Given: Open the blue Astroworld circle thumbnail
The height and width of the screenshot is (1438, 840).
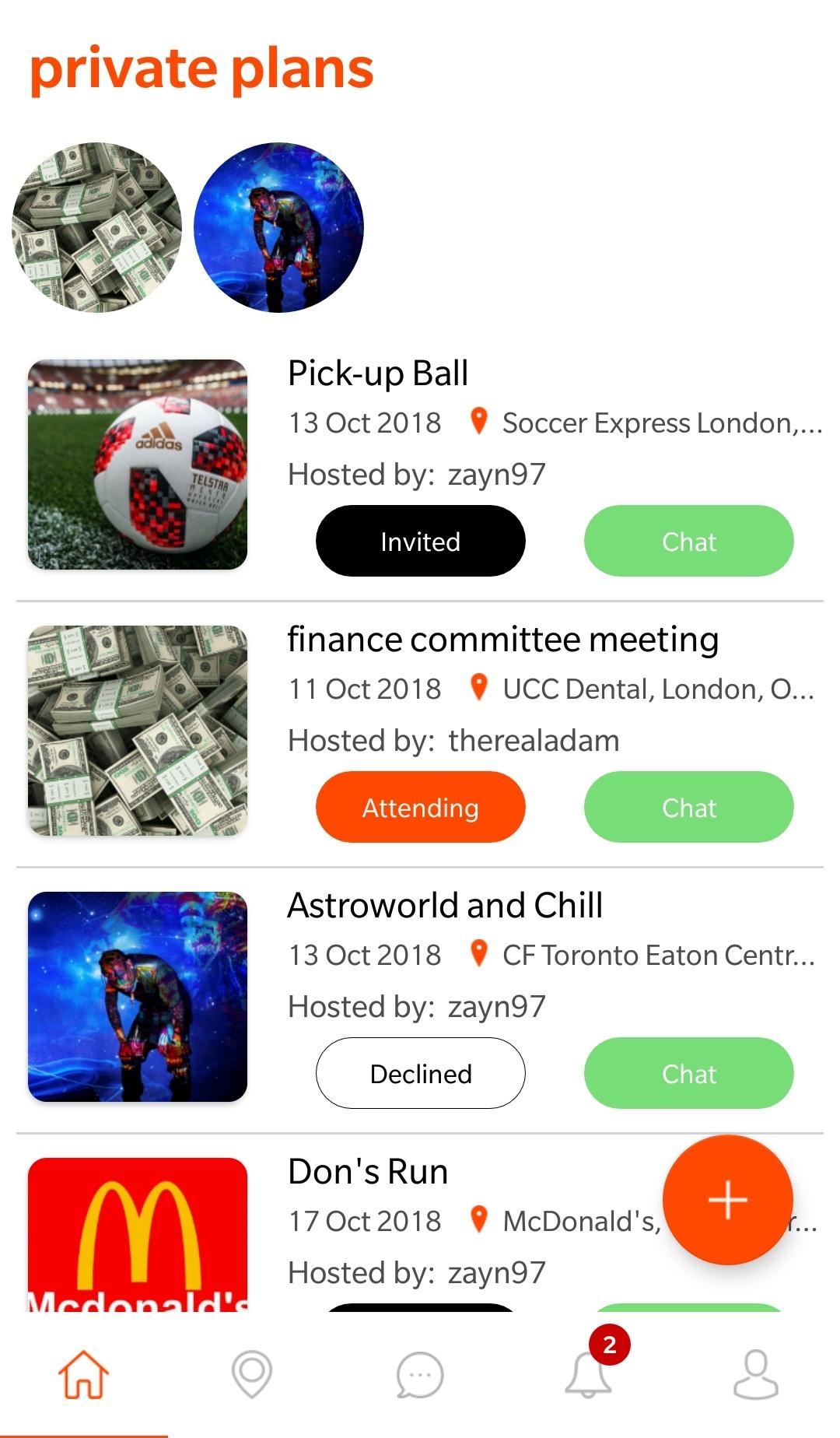Looking at the screenshot, I should click(x=278, y=227).
